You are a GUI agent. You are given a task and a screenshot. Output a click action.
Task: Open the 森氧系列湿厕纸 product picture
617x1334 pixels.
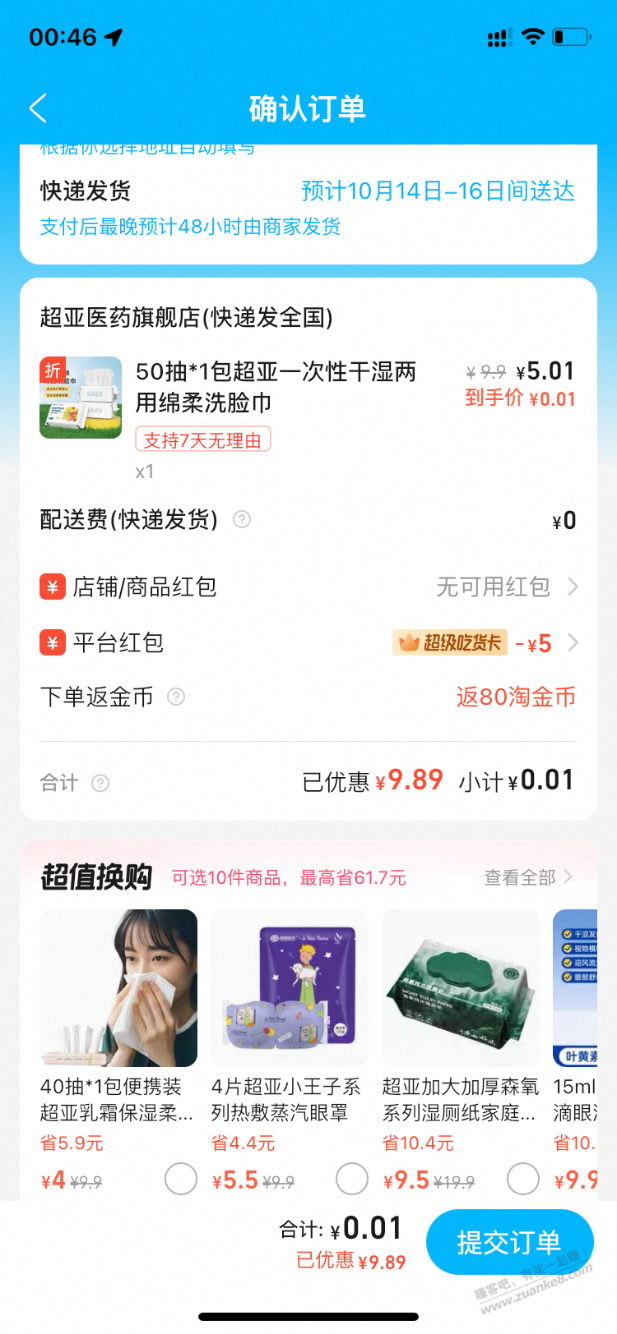coord(461,987)
